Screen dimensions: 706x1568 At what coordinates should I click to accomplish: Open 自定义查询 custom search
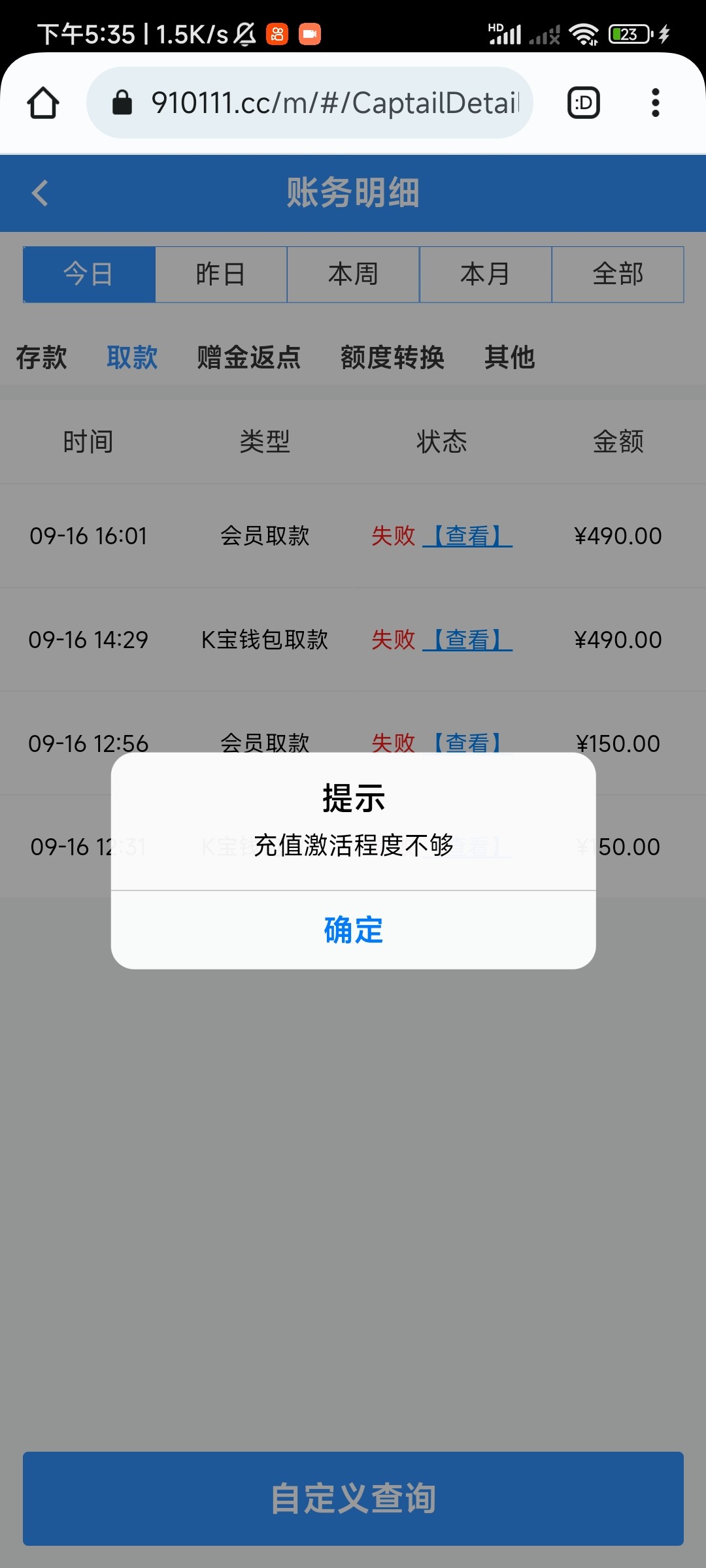click(353, 1498)
